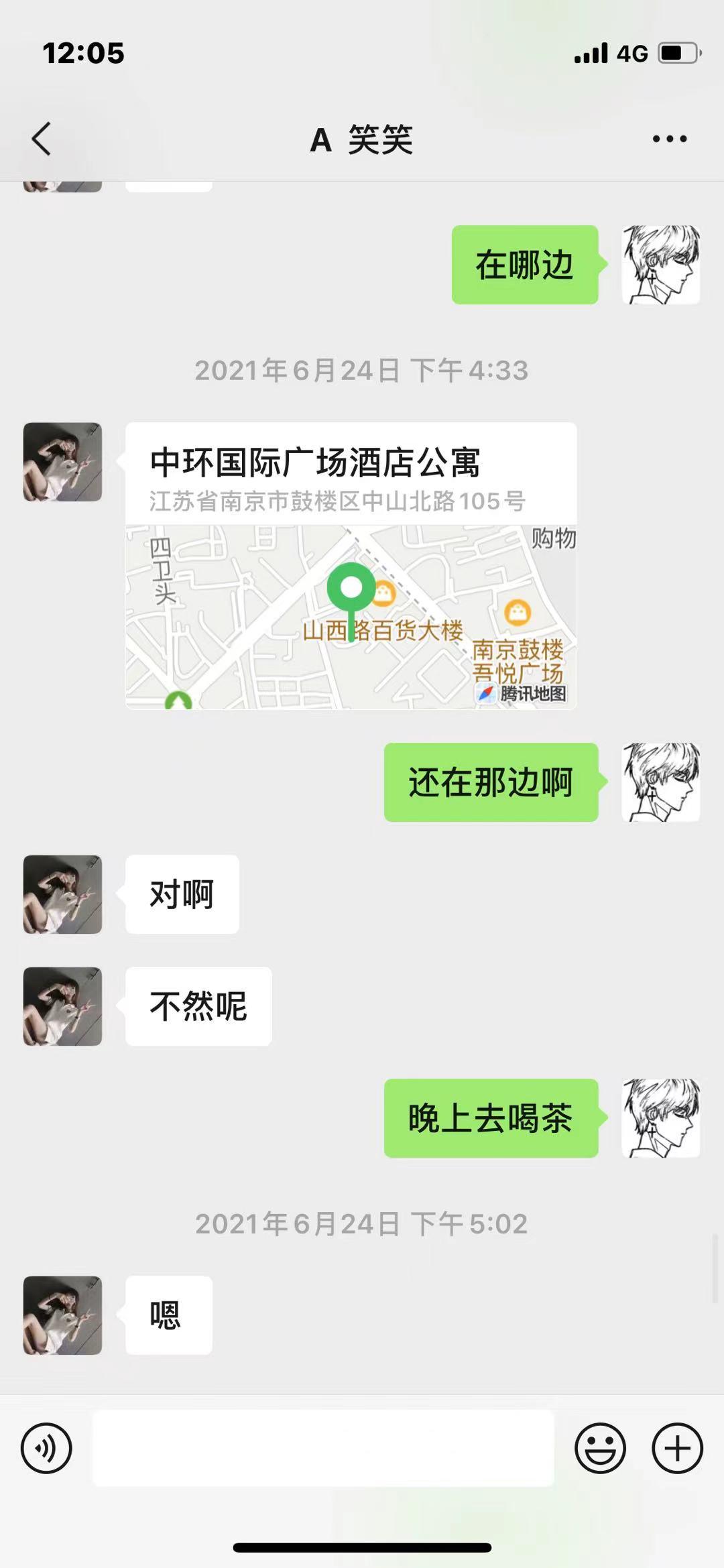Open the chat info overflow menu
Image resolution: width=724 pixels, height=1568 pixels.
(669, 139)
